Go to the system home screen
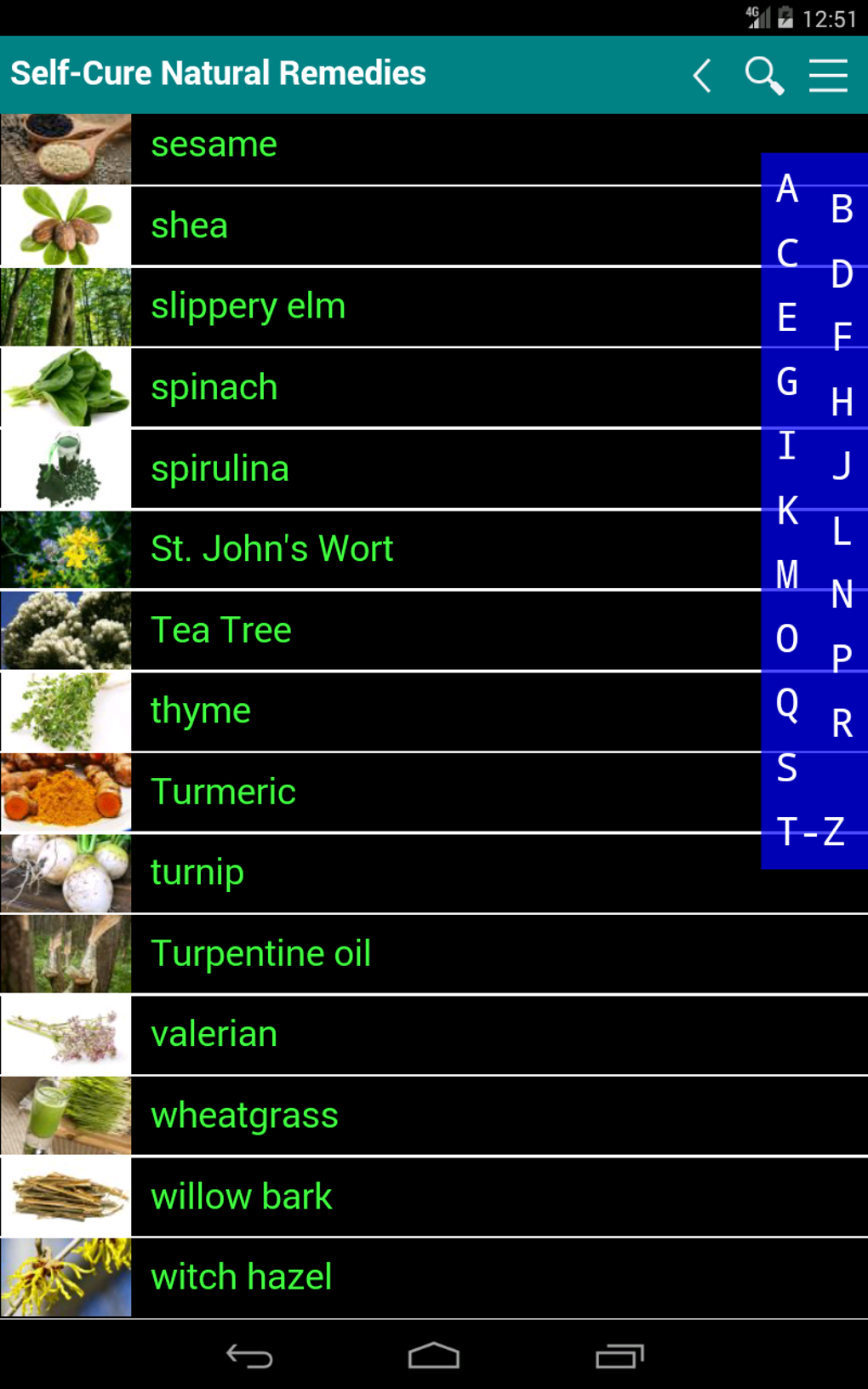This screenshot has height=1389, width=868. coord(433,1356)
